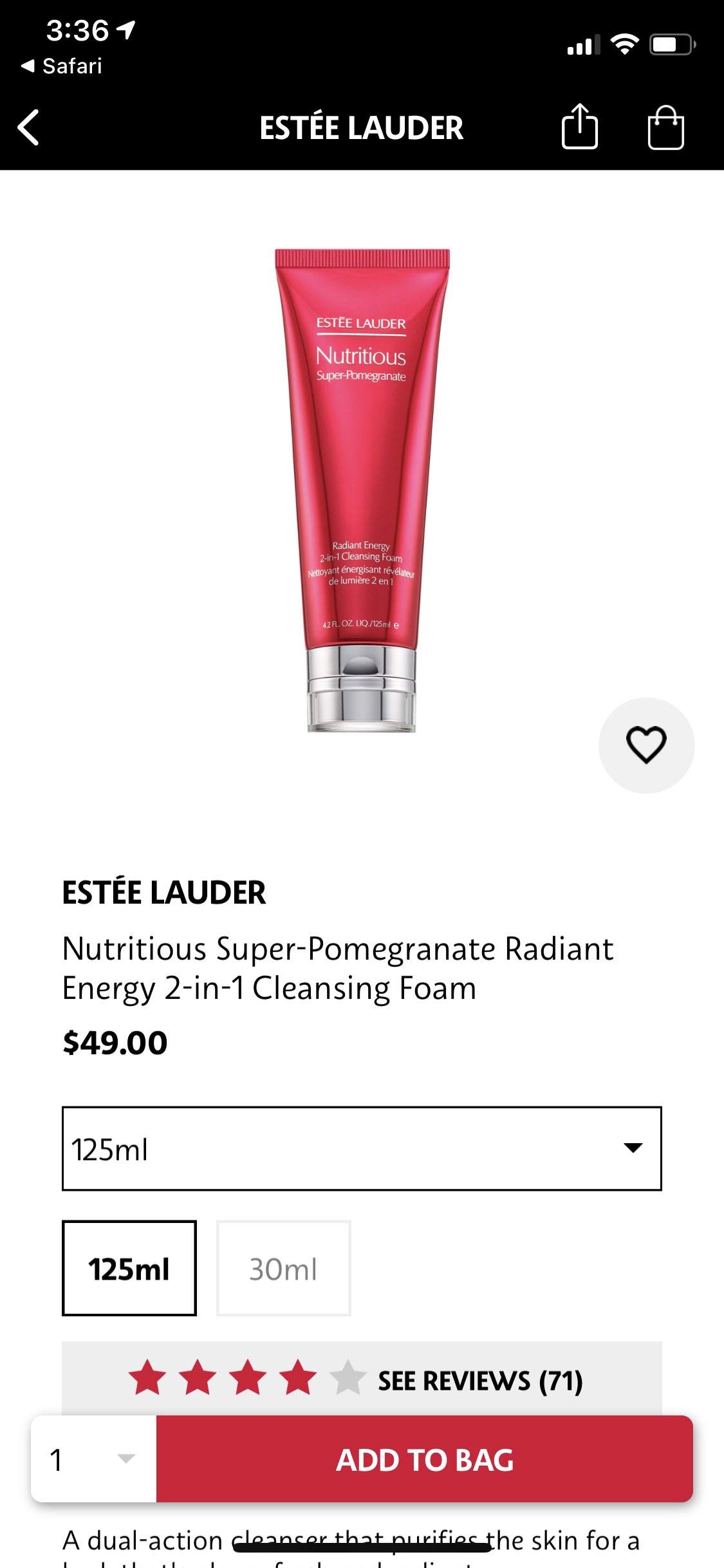Open the 125ml size dropdown
This screenshot has width=724, height=1568.
point(362,1148)
